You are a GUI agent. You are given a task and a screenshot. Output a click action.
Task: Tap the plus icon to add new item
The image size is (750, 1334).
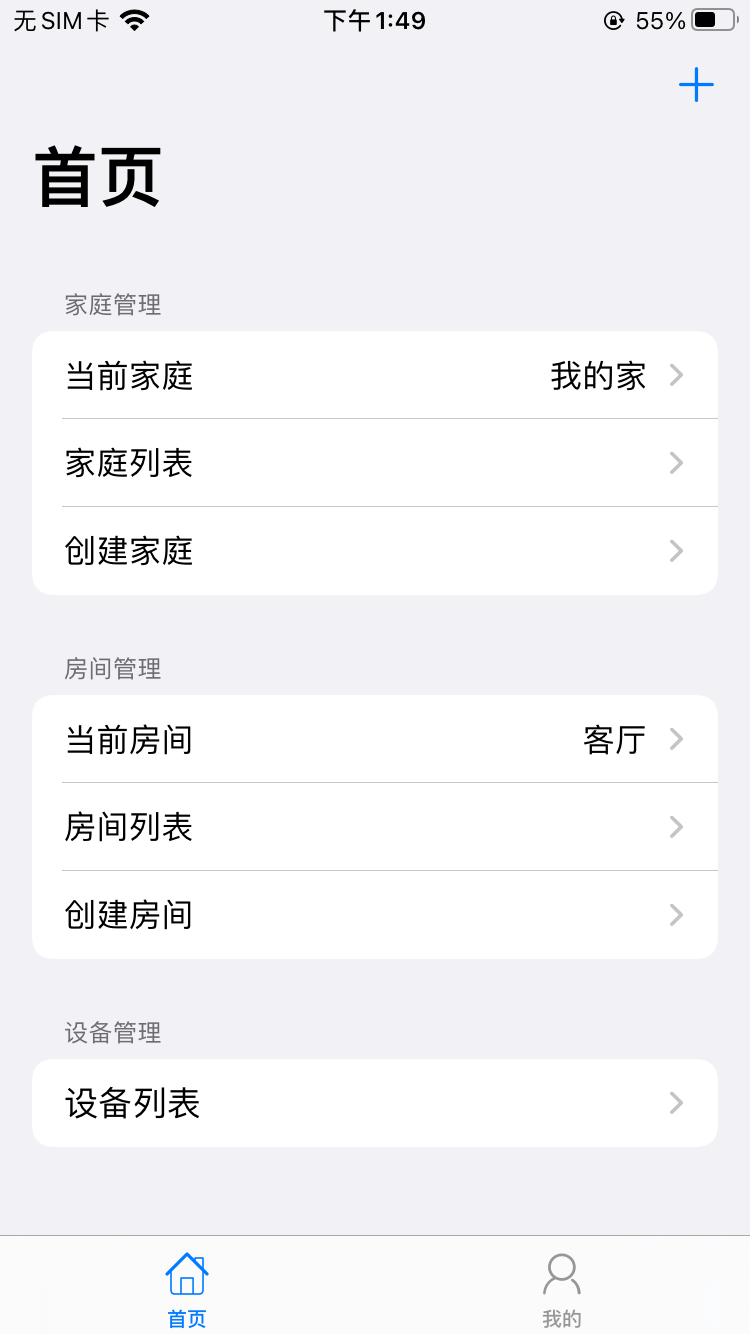click(696, 85)
